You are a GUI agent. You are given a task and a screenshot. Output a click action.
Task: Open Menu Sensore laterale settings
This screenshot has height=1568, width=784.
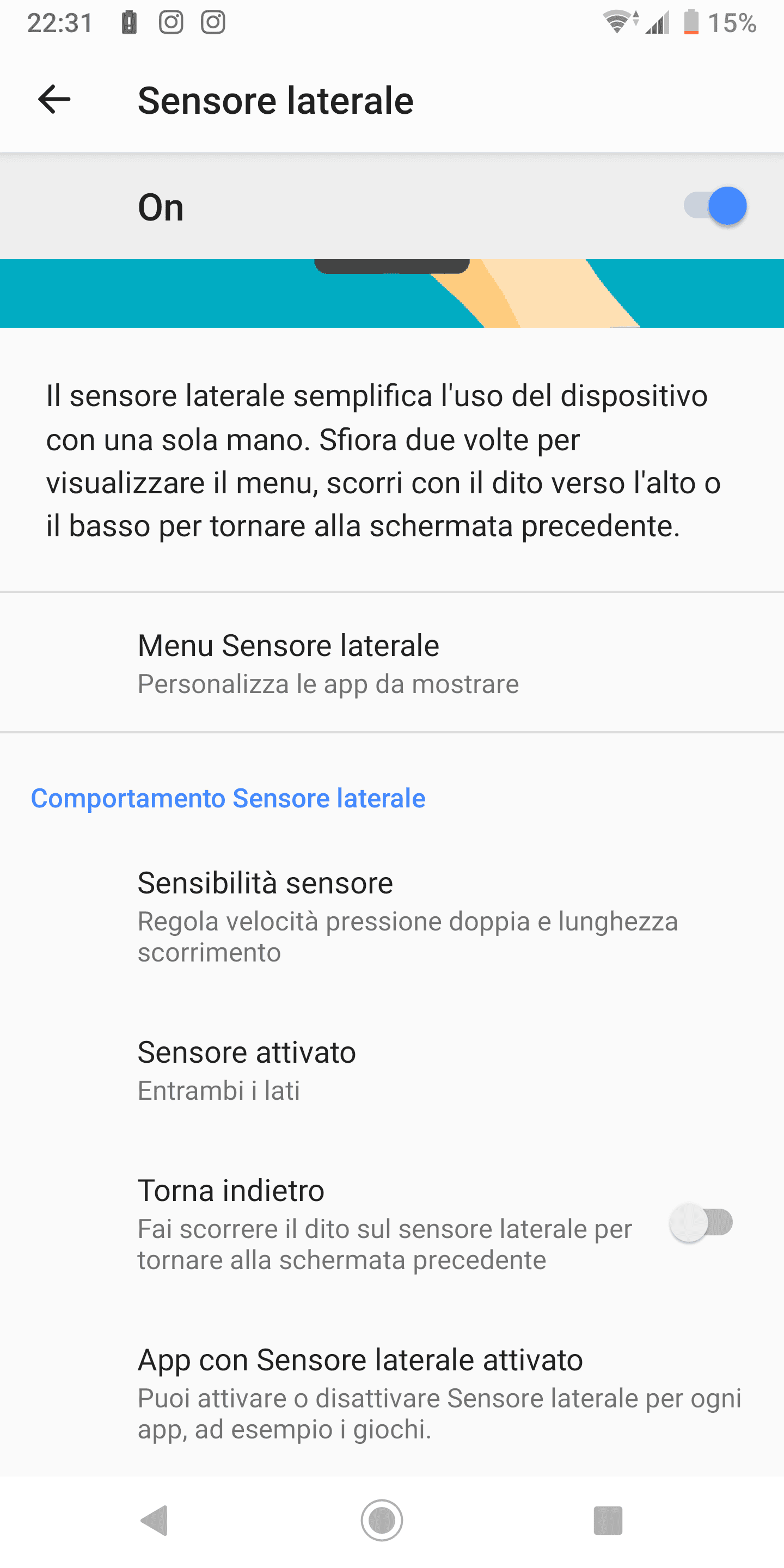392,662
